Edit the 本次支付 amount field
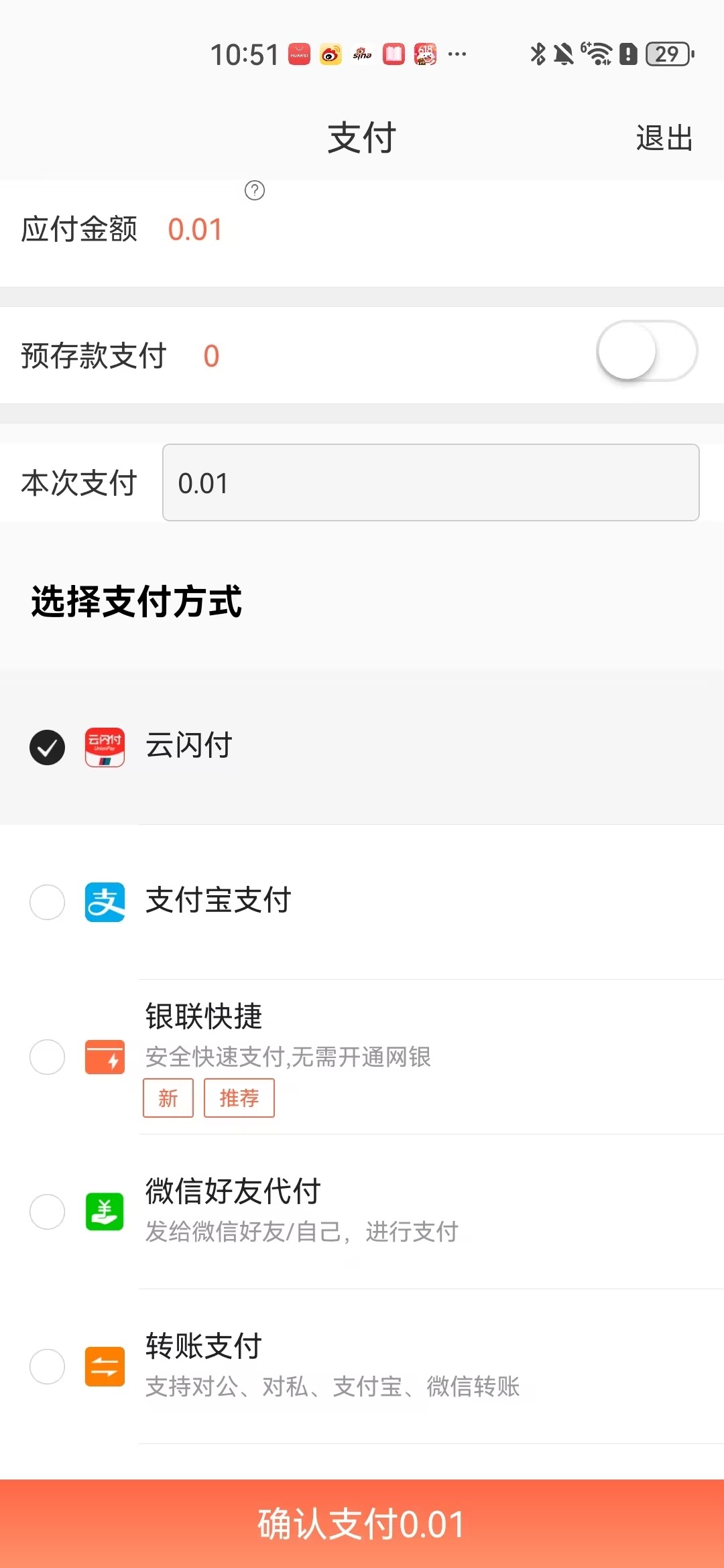The height and width of the screenshot is (1568, 724). (x=430, y=482)
